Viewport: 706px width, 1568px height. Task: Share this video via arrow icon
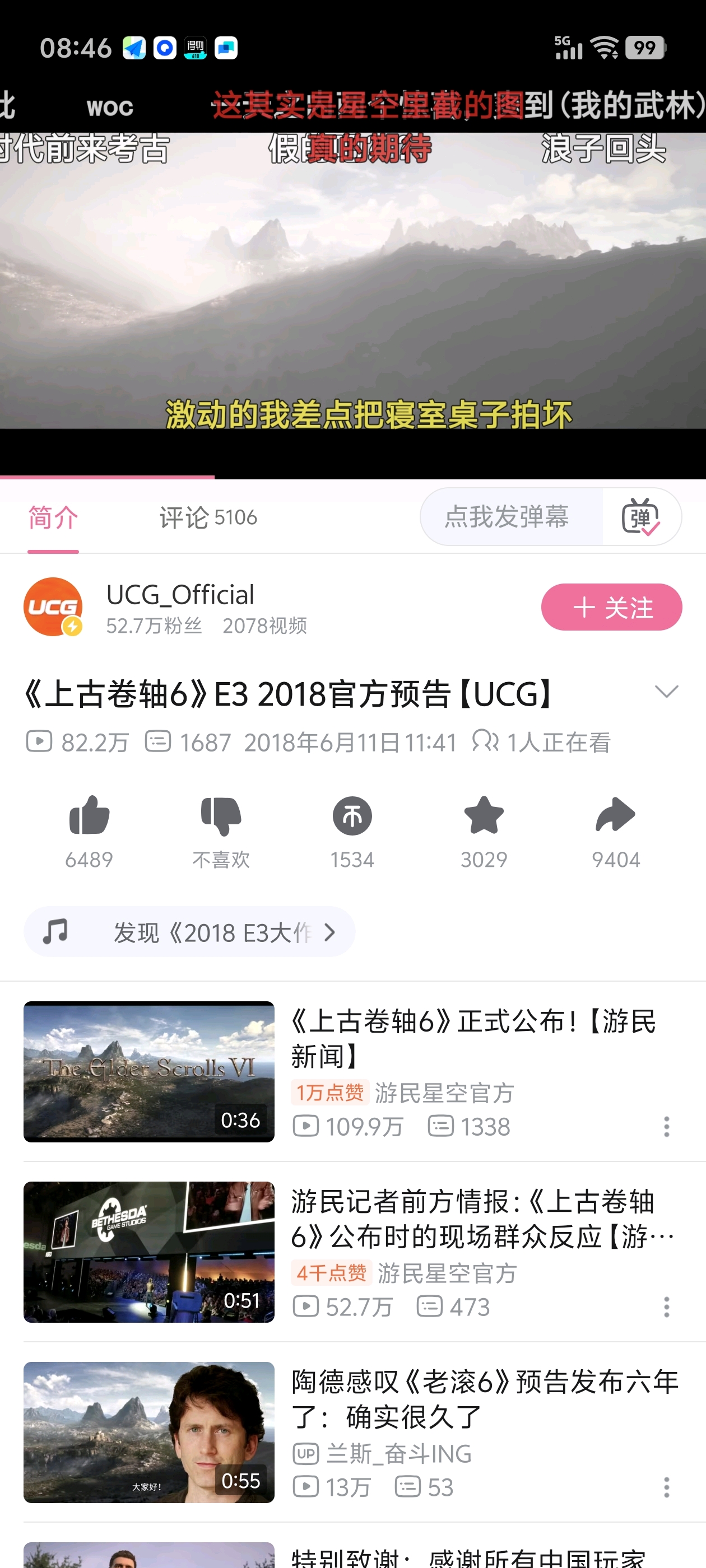click(x=615, y=816)
